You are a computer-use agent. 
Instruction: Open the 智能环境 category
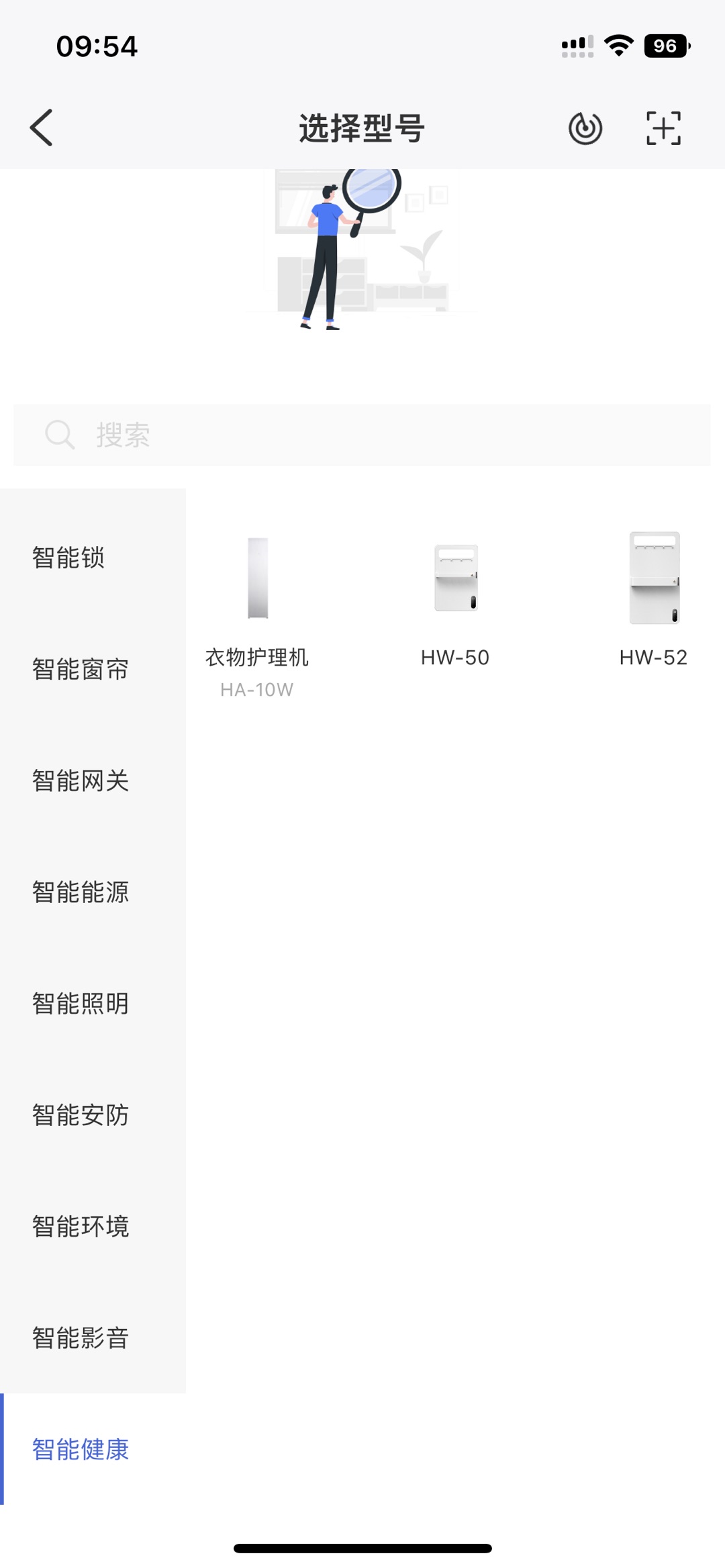(x=93, y=1226)
